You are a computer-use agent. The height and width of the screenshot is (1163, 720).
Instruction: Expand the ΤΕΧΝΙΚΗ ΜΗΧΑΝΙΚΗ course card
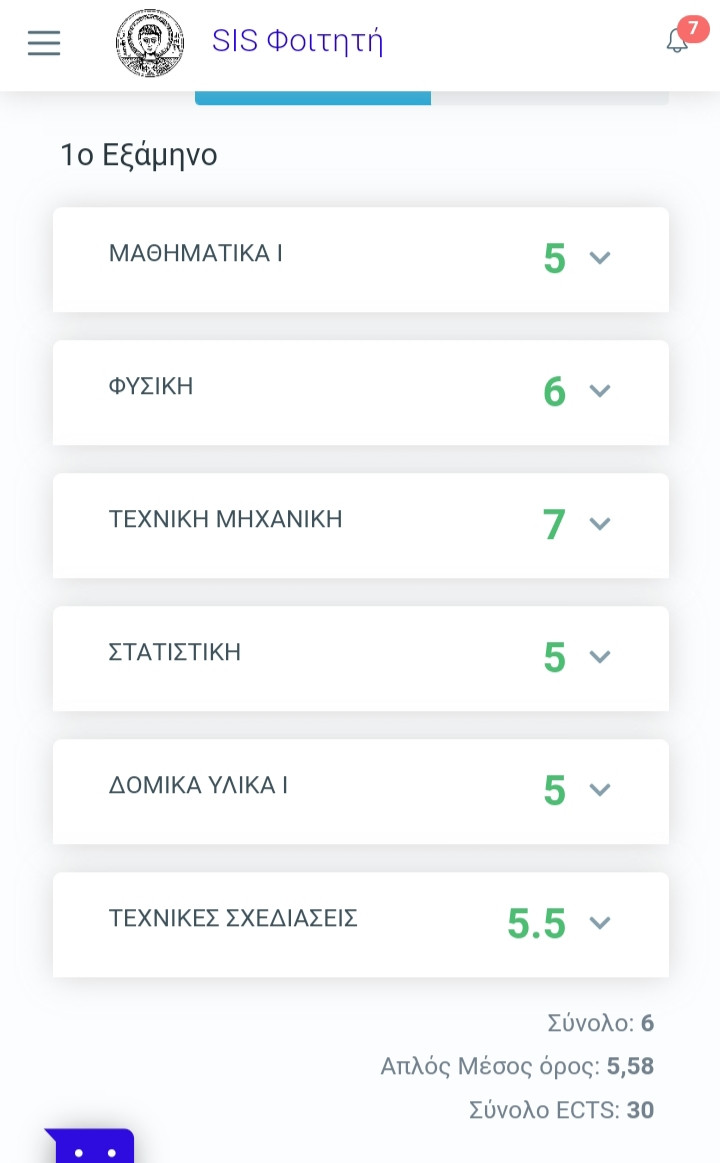tap(600, 524)
